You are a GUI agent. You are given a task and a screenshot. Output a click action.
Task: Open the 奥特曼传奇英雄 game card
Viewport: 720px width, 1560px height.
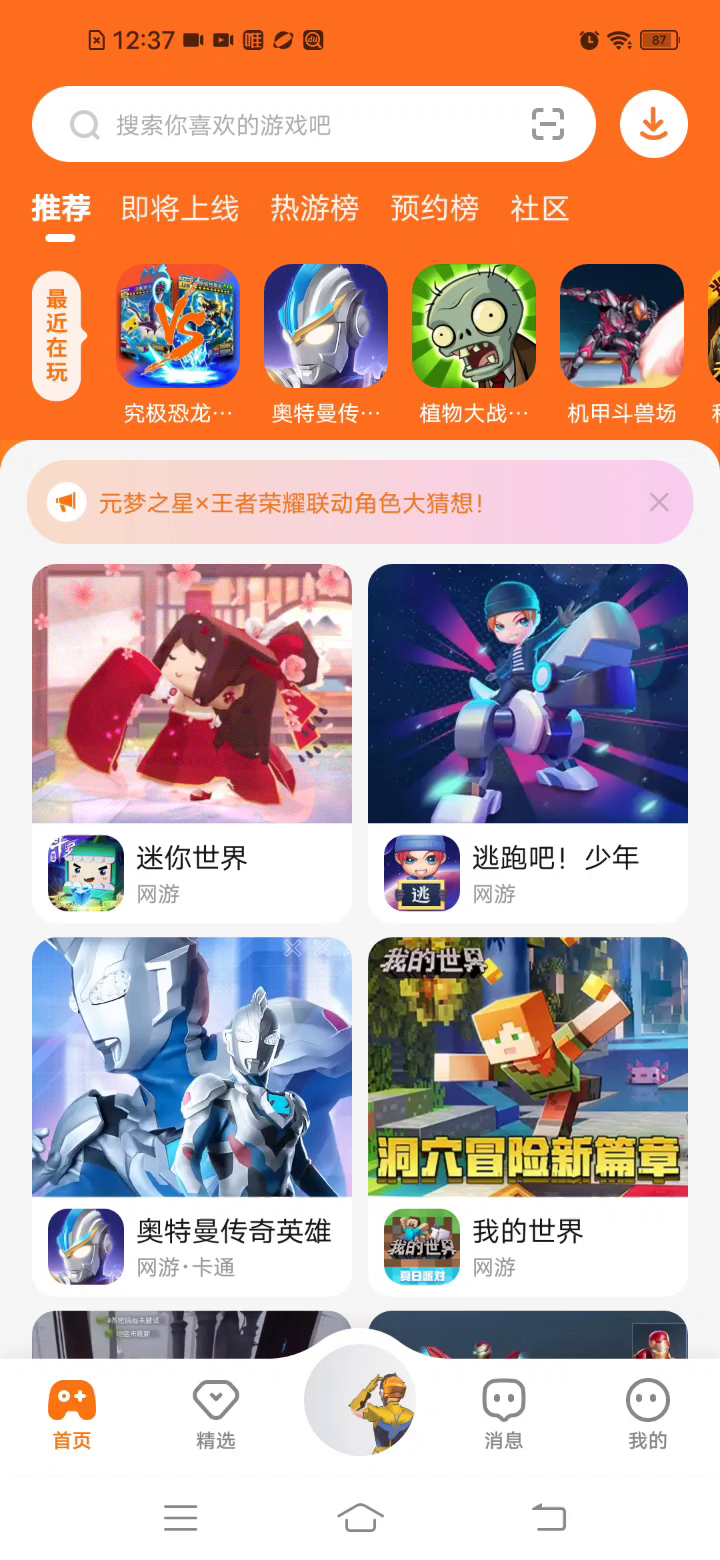coord(192,1115)
